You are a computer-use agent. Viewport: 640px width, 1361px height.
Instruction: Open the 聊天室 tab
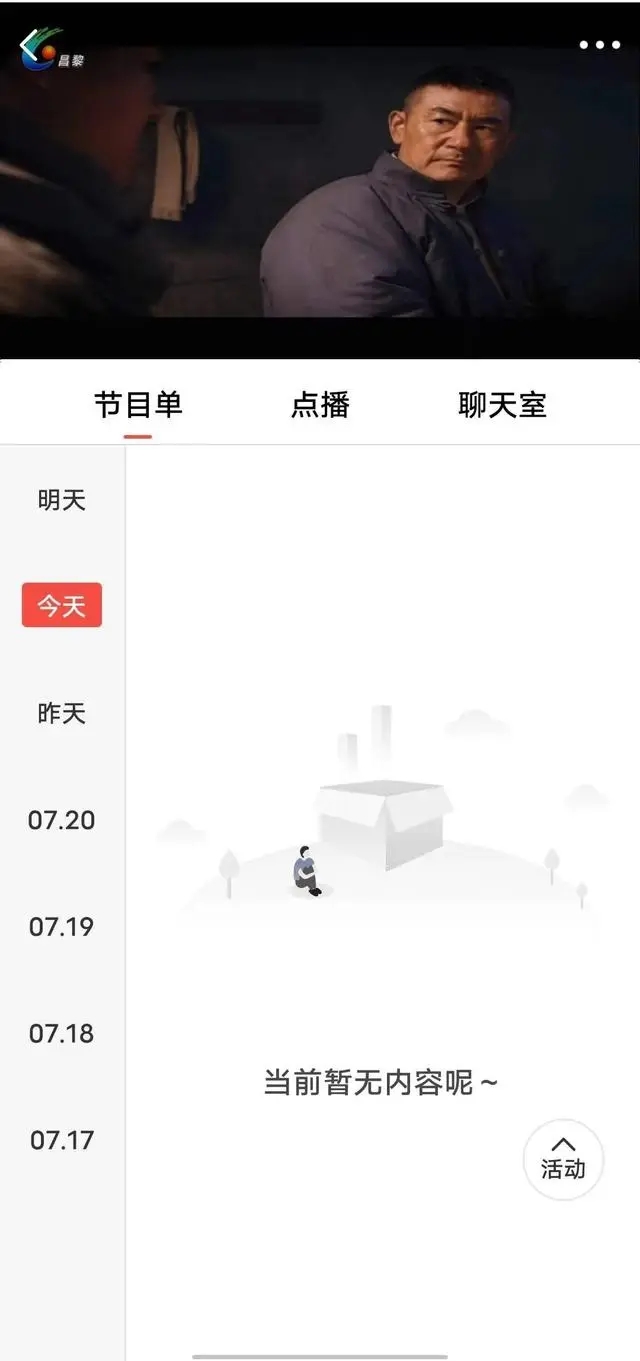pyautogui.click(x=502, y=405)
